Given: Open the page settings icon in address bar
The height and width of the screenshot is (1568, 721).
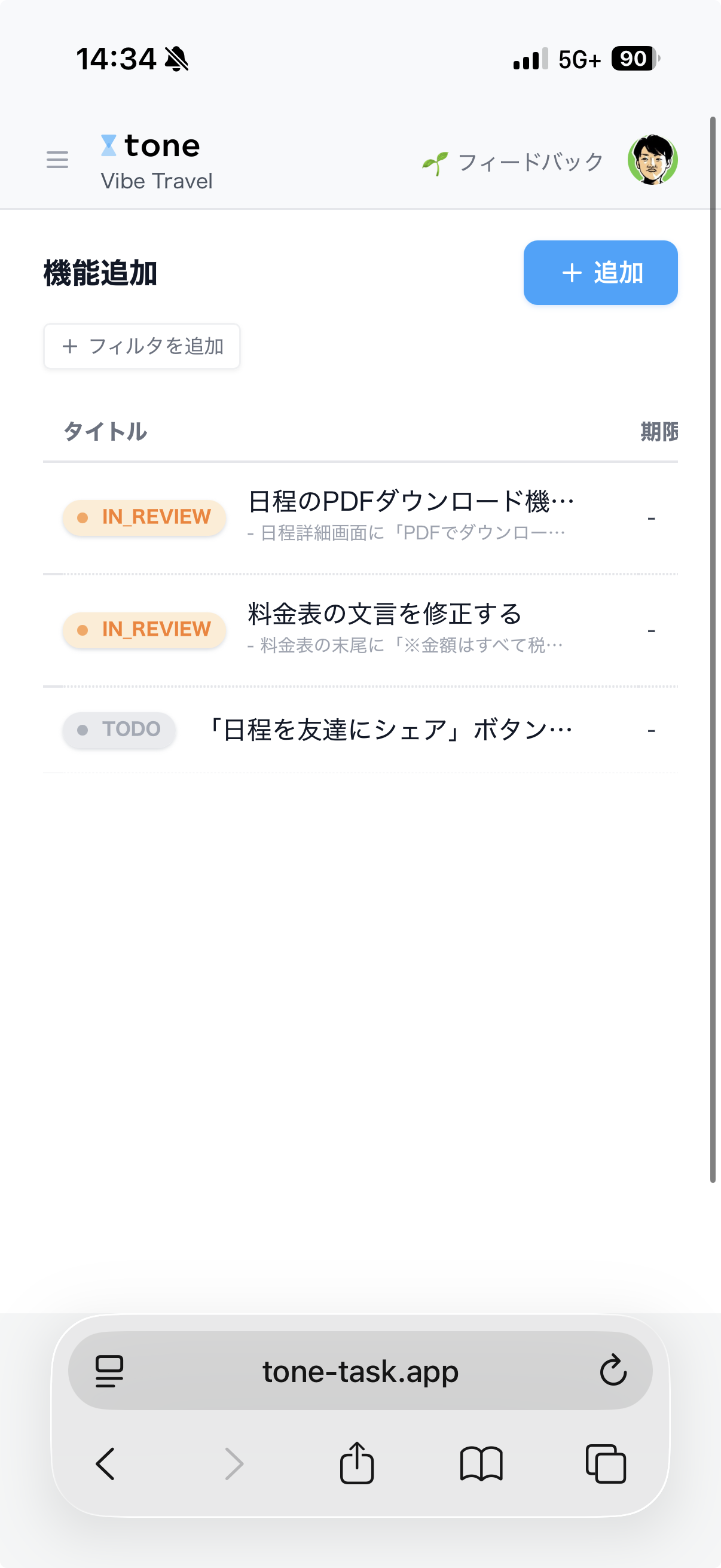Looking at the screenshot, I should (x=109, y=1371).
